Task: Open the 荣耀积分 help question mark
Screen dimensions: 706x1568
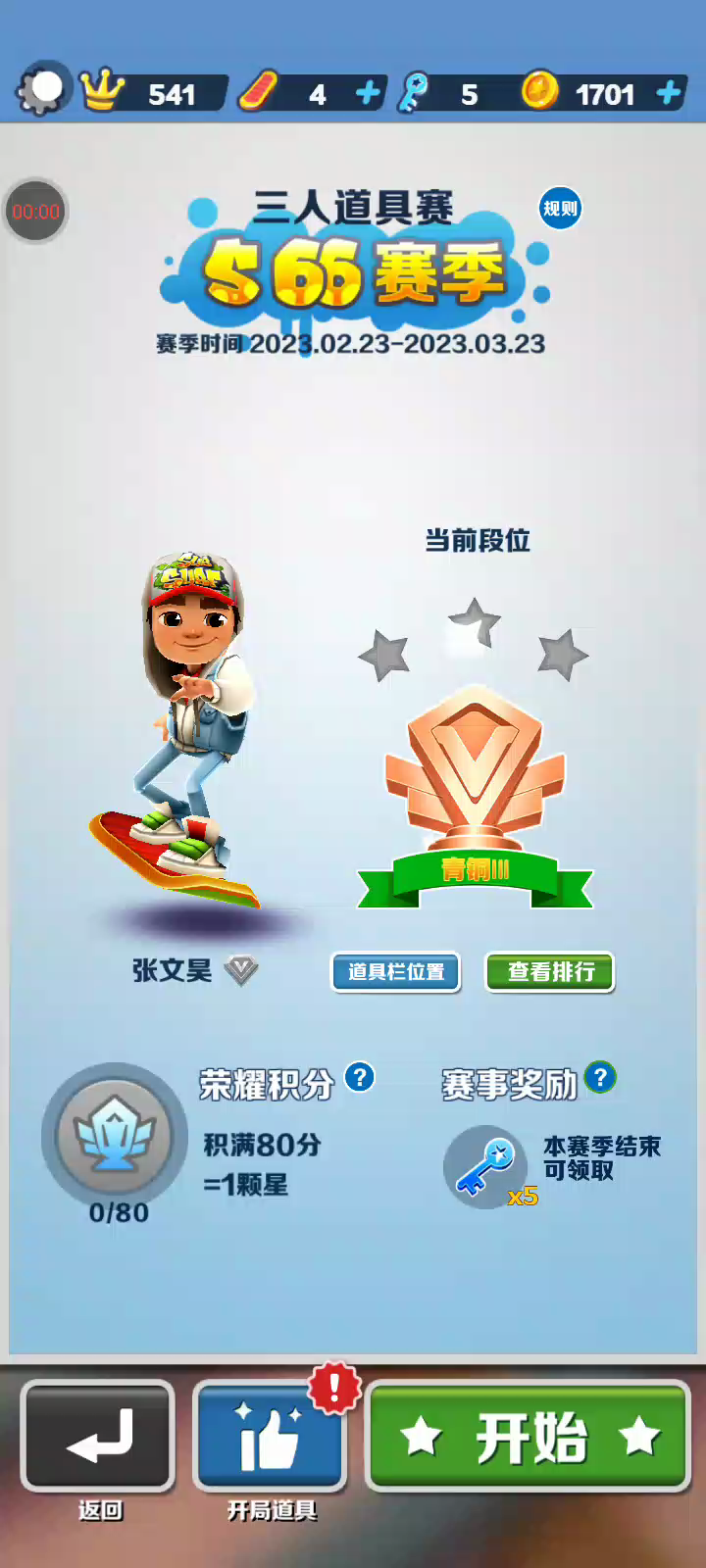Action: pos(360,1078)
